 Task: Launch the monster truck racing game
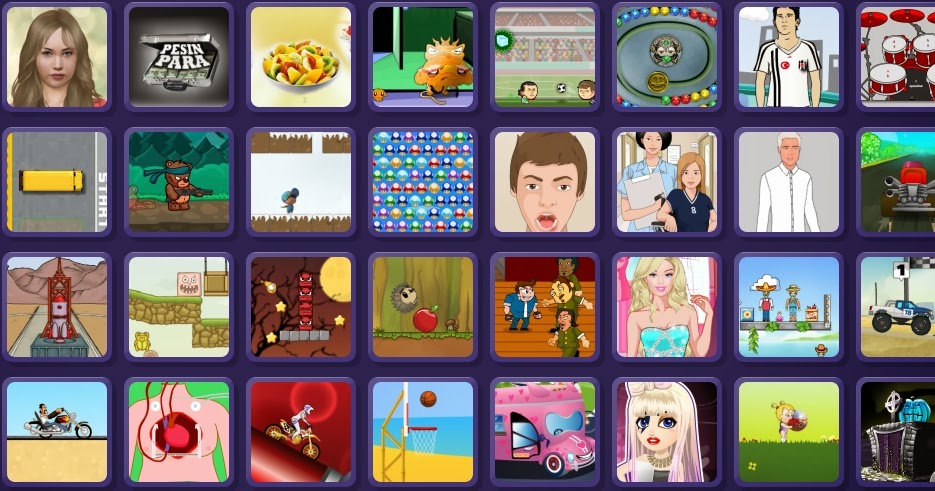[x=897, y=306]
